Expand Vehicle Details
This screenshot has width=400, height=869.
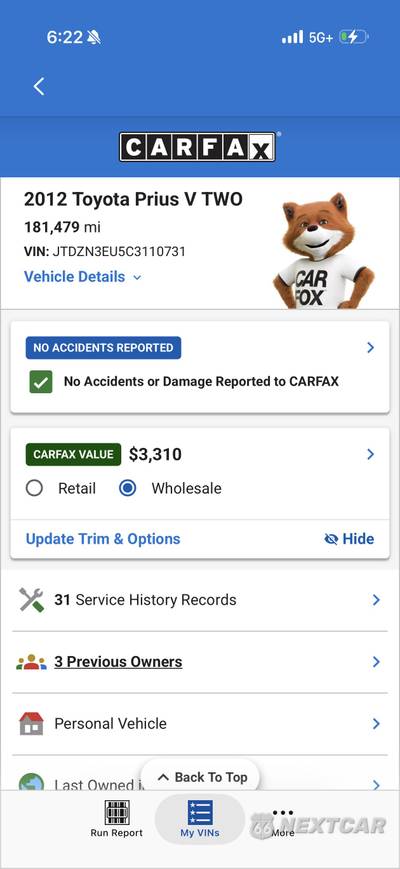coord(83,277)
